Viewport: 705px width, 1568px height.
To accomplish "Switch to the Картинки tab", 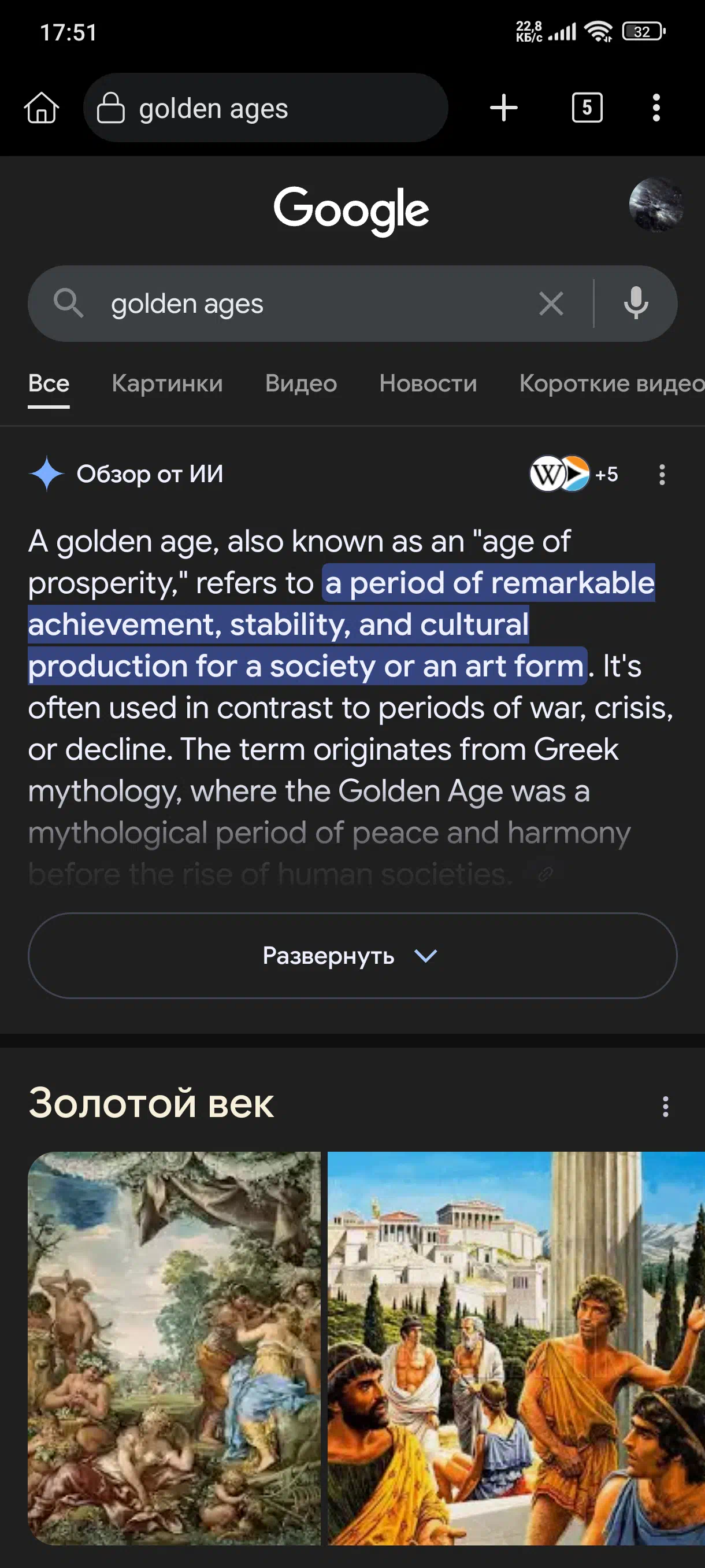I will 167,383.
